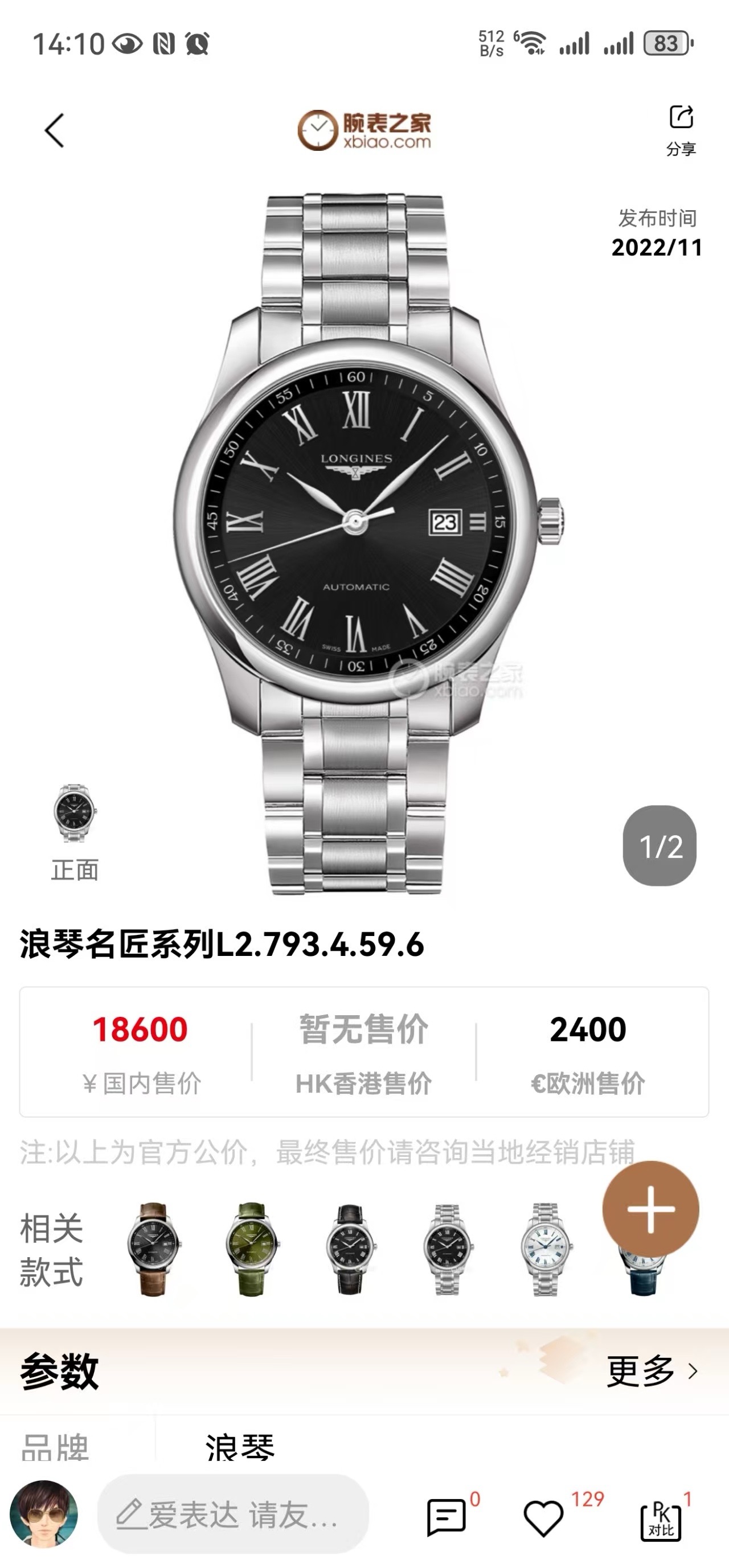Like this watch with the heart icon
The image size is (729, 1568).
click(543, 1518)
